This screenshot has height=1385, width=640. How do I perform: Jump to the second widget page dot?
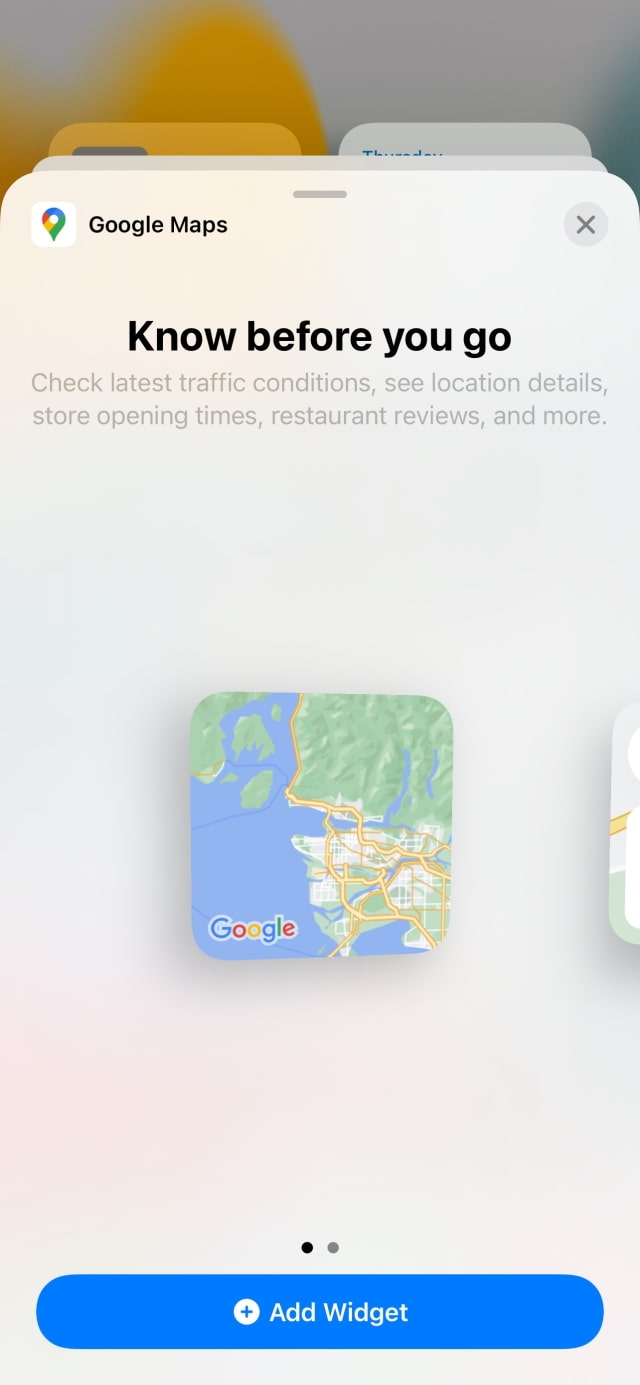333,1247
